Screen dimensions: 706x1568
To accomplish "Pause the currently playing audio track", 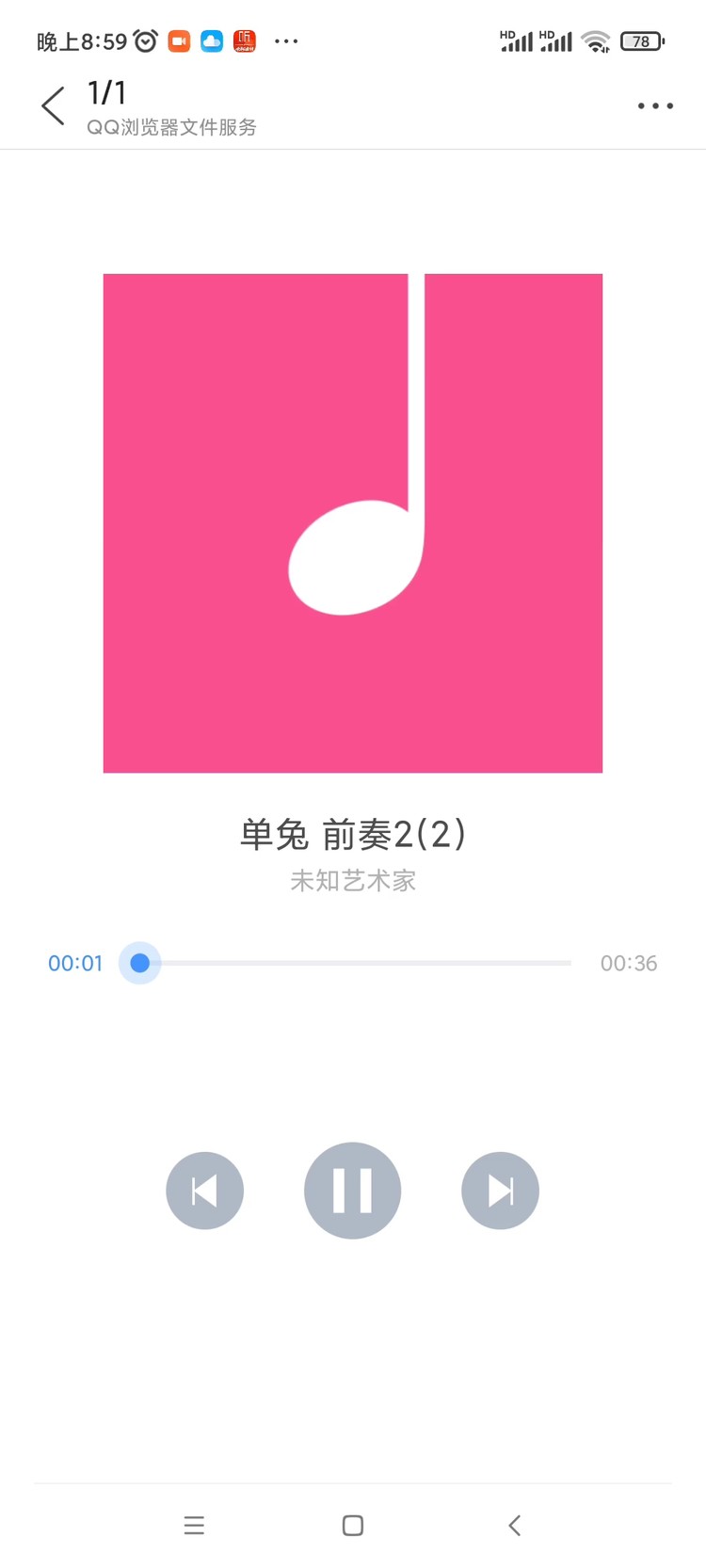I will pyautogui.click(x=353, y=1190).
